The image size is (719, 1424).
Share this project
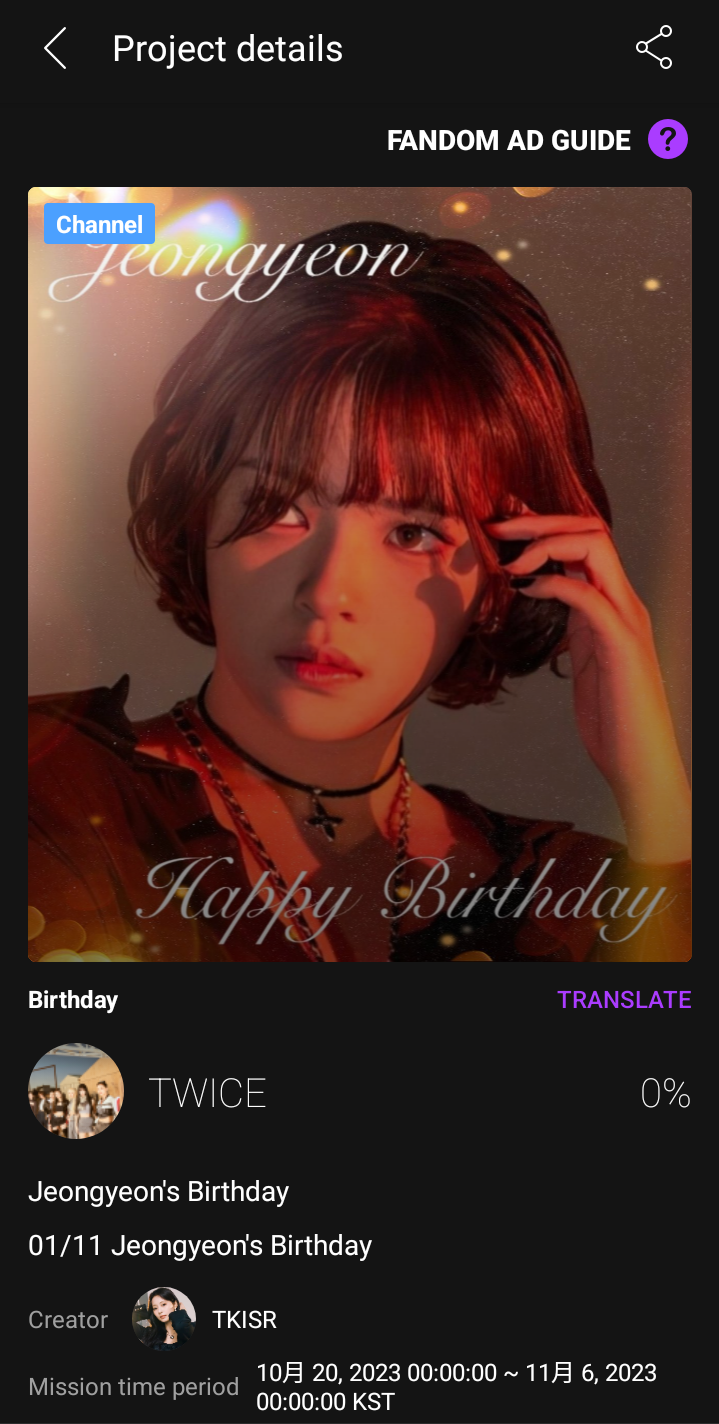[x=654, y=48]
